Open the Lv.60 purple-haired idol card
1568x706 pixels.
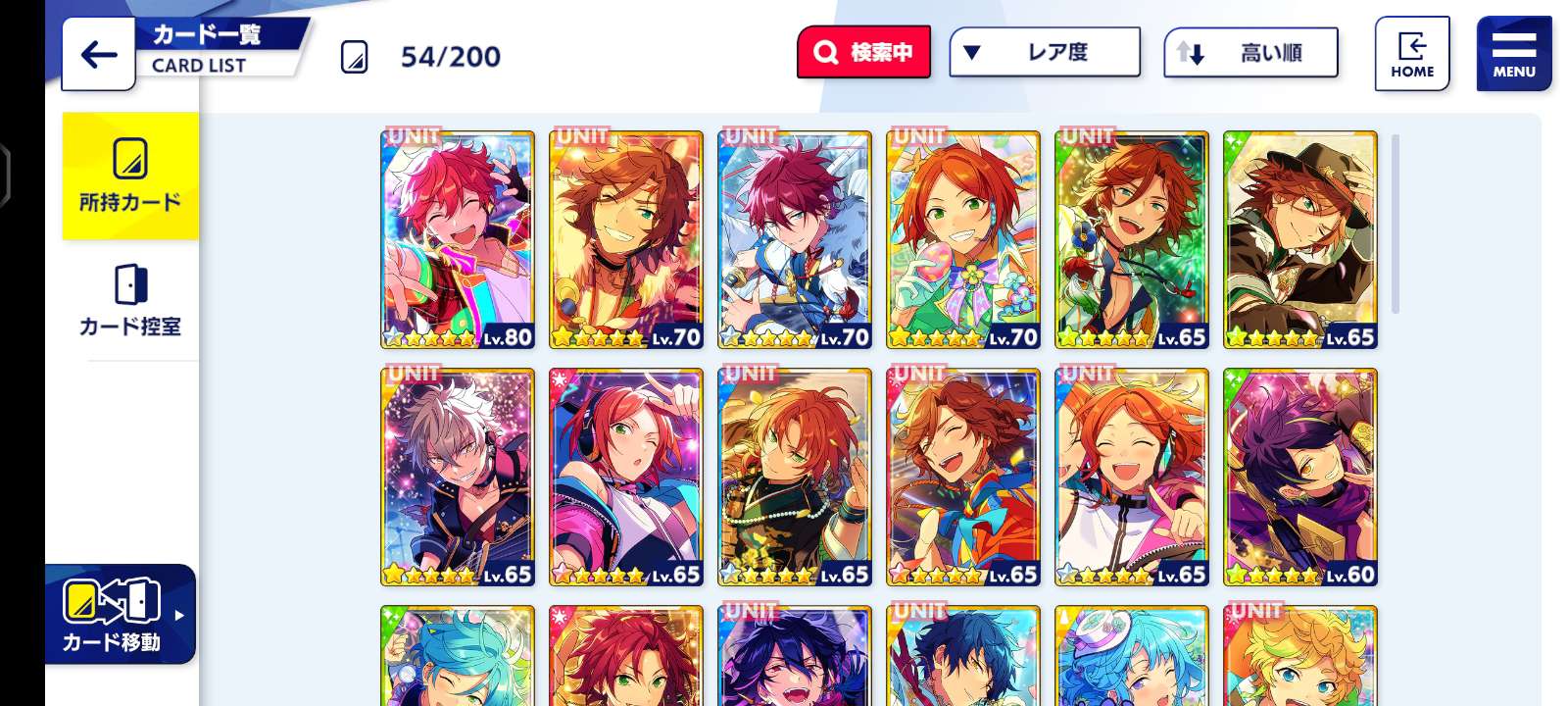click(1299, 478)
